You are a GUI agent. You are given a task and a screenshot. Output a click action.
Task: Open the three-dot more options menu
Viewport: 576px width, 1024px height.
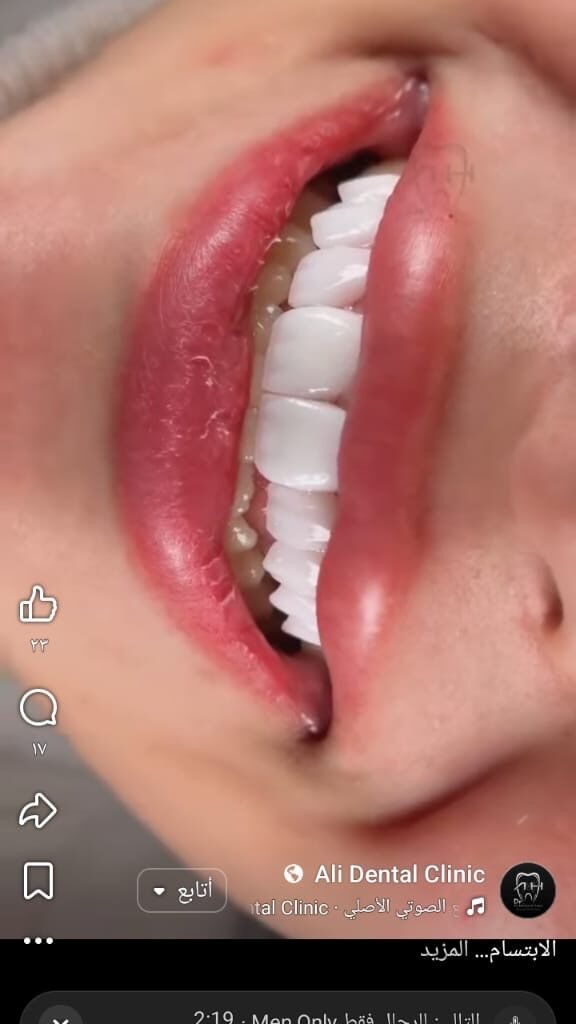39,940
